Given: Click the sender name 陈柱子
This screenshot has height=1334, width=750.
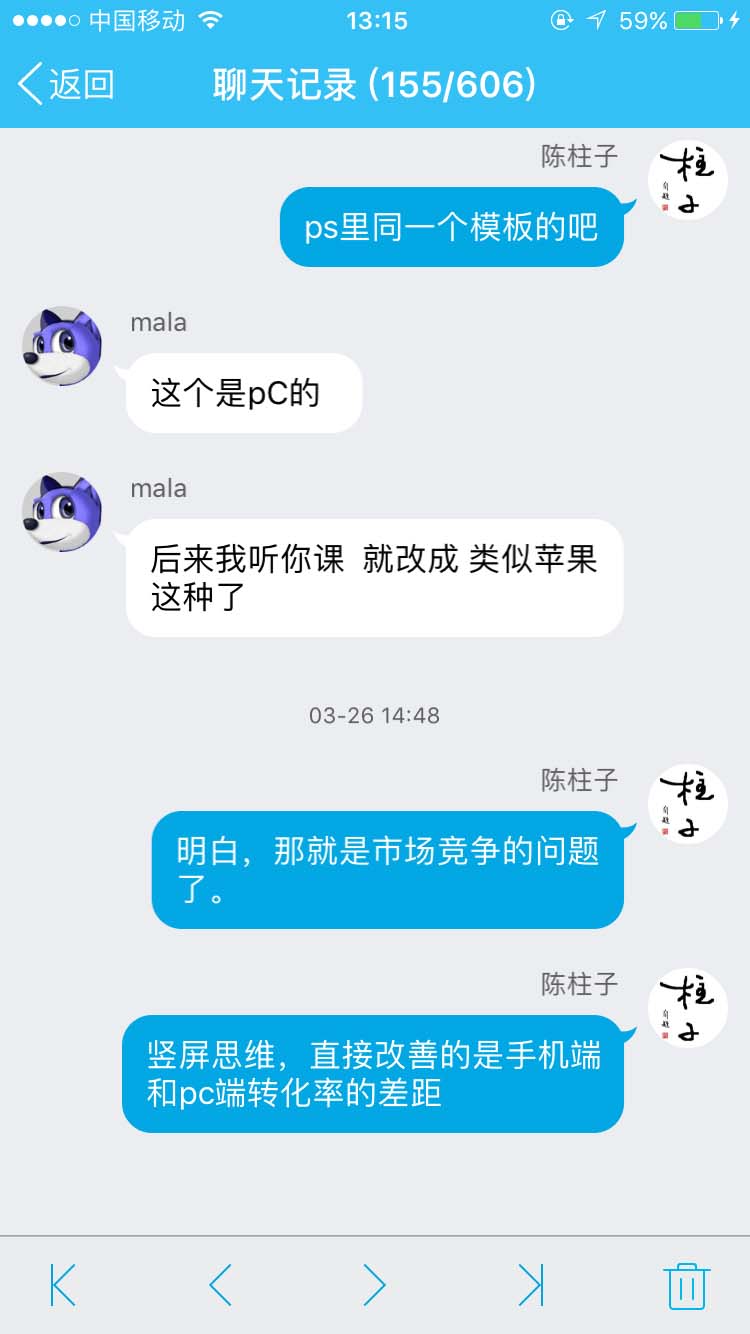Looking at the screenshot, I should click(578, 156).
